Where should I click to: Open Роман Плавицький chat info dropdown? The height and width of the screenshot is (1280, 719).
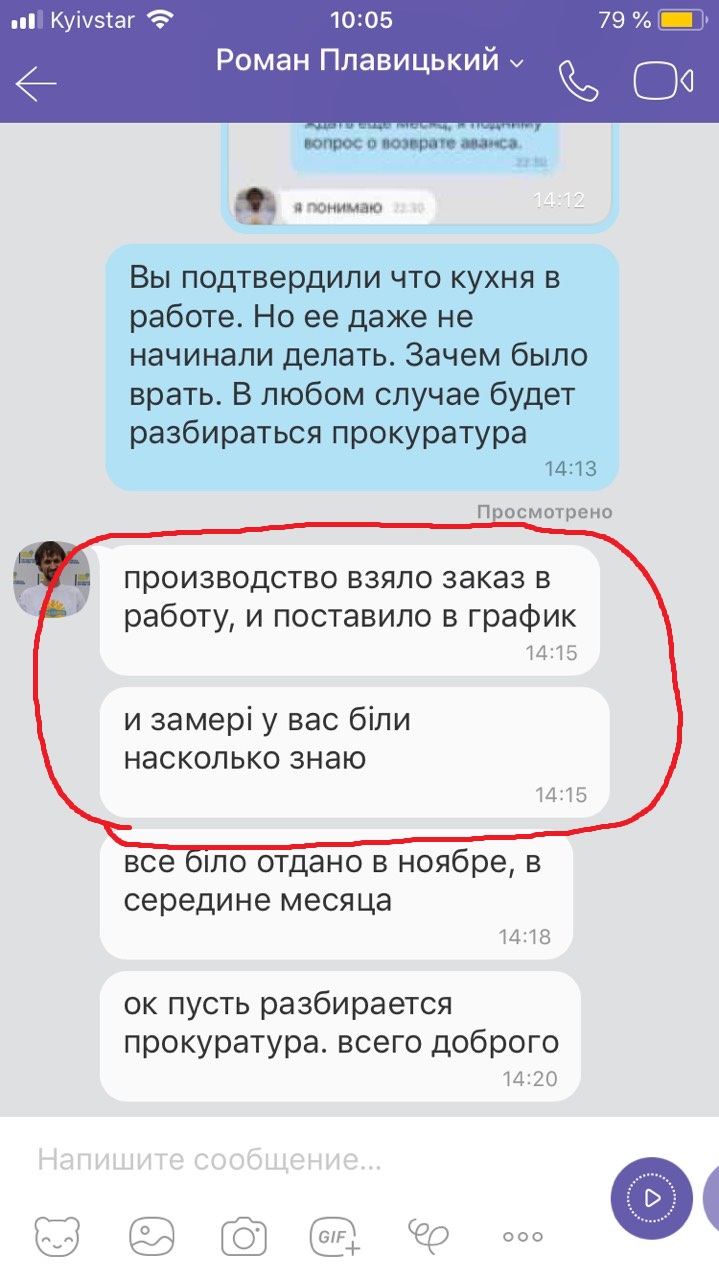(370, 62)
